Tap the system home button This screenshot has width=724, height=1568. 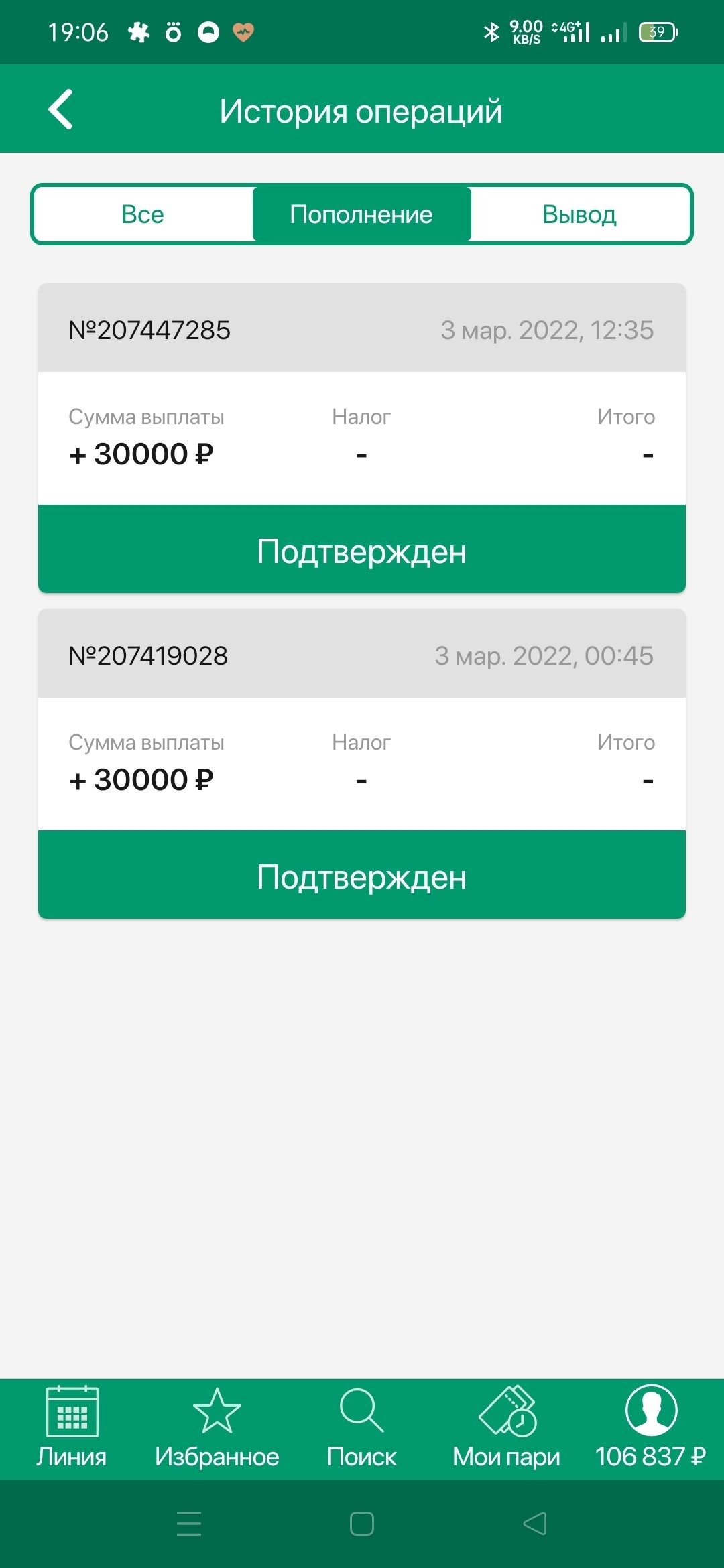tap(362, 1524)
